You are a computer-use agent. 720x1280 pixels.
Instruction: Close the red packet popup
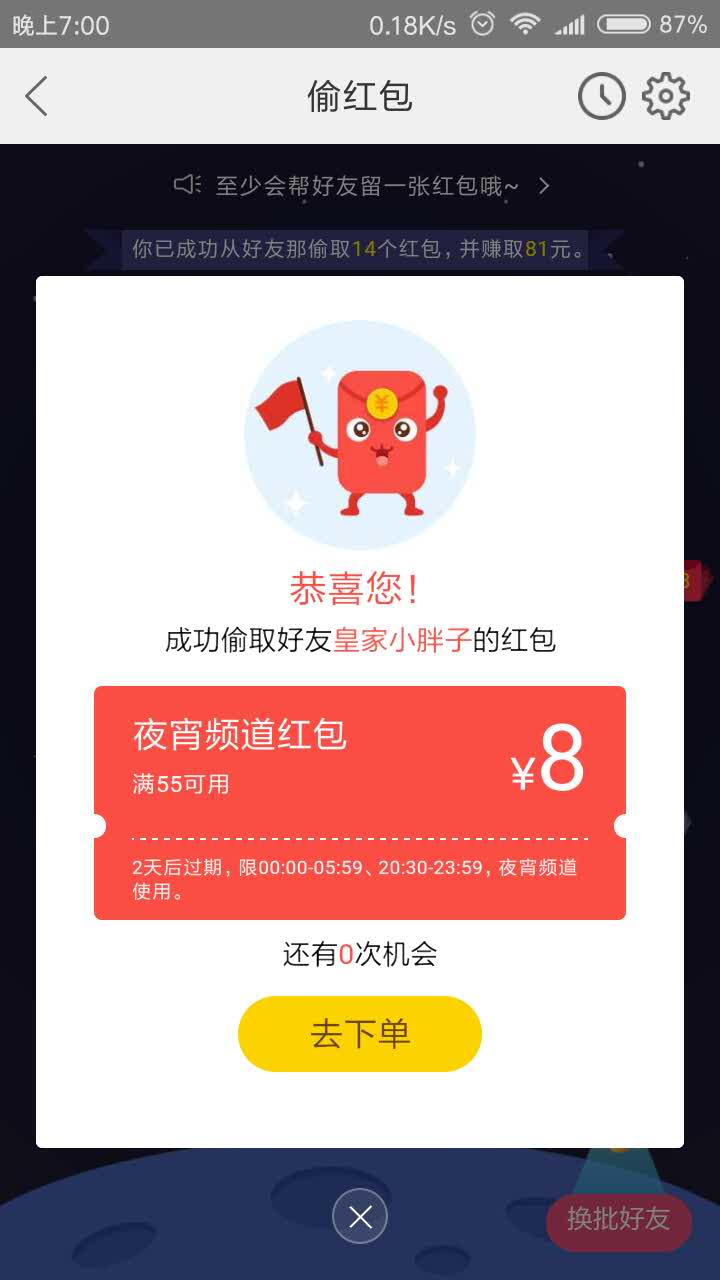360,1217
